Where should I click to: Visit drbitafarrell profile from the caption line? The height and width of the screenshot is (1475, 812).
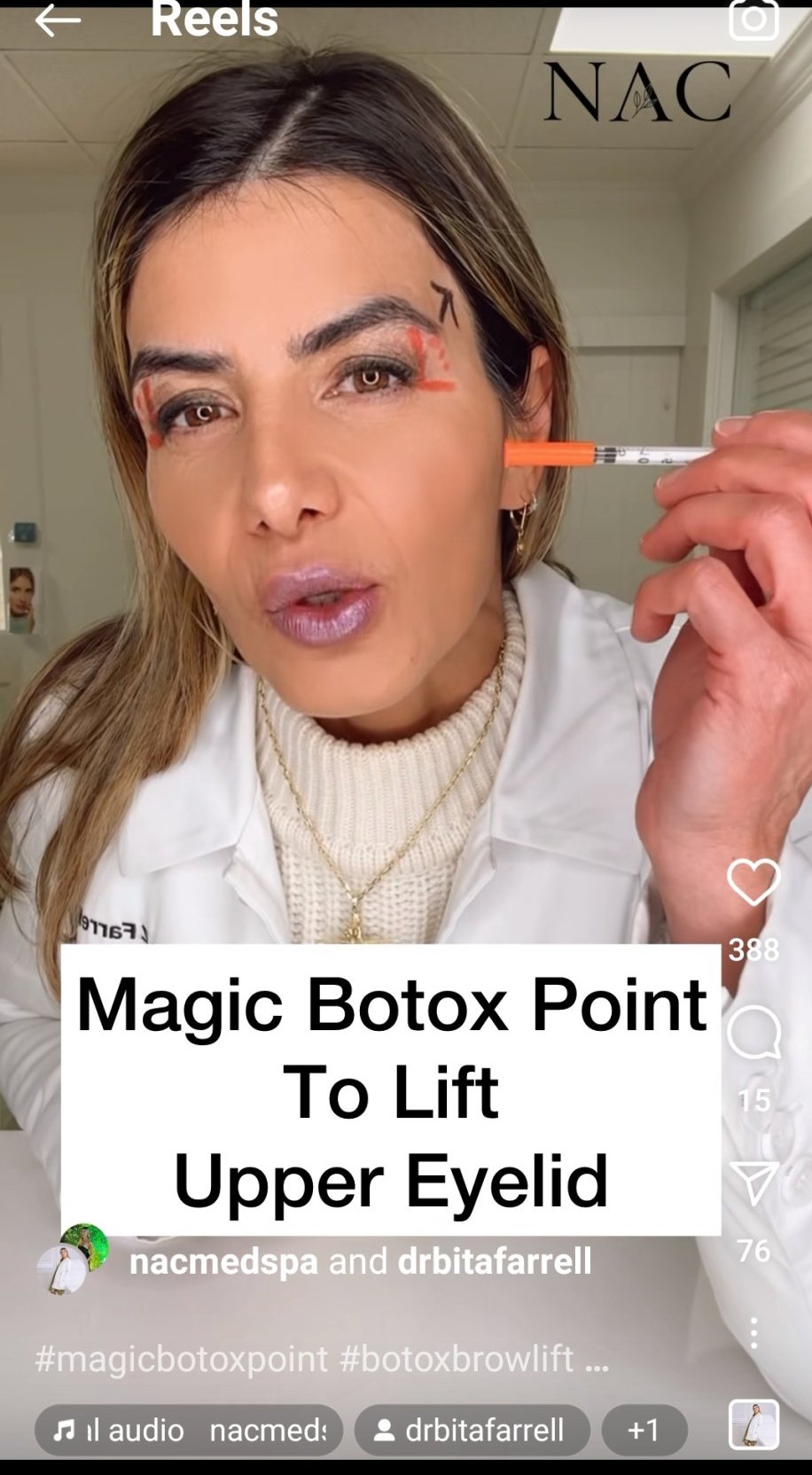(495, 1260)
